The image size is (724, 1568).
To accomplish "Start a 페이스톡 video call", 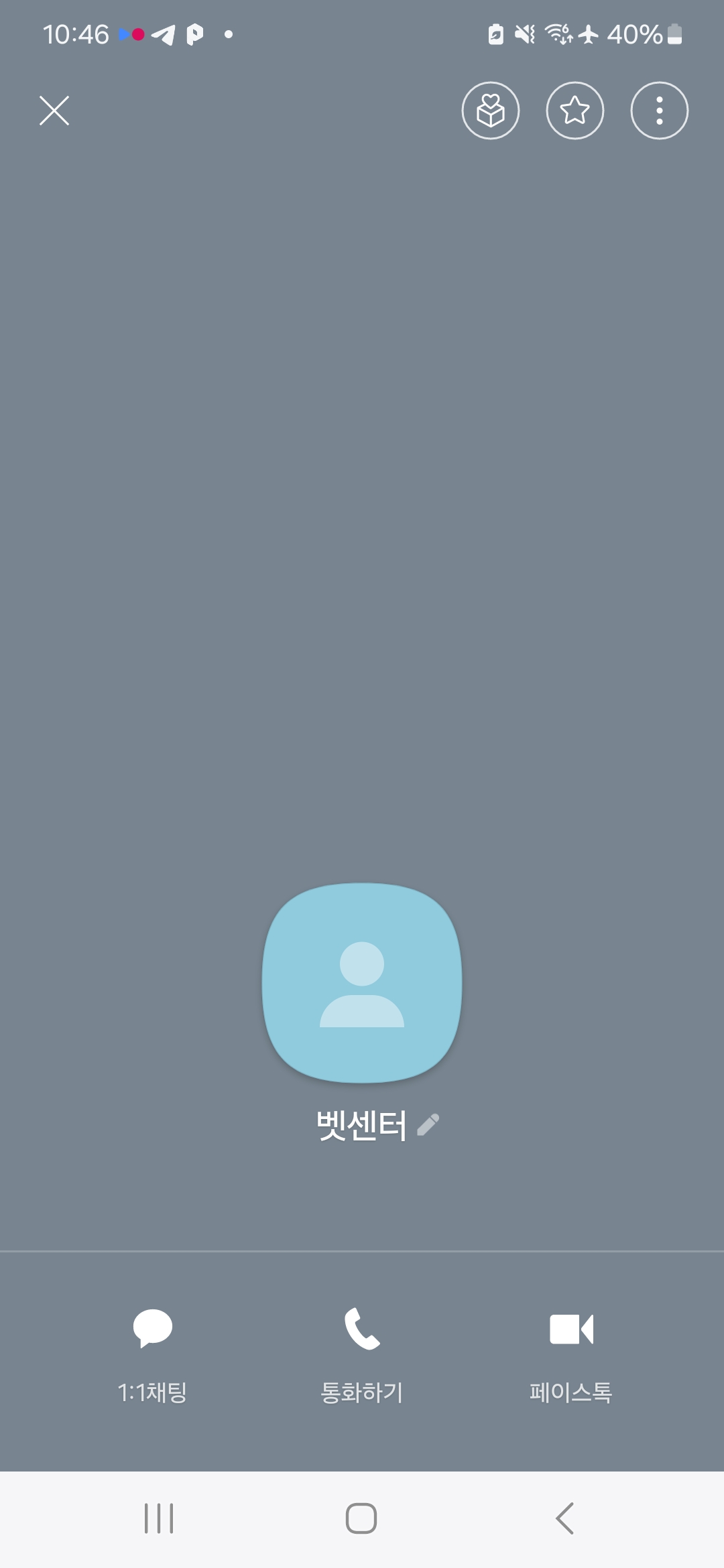I will 571,1354.
